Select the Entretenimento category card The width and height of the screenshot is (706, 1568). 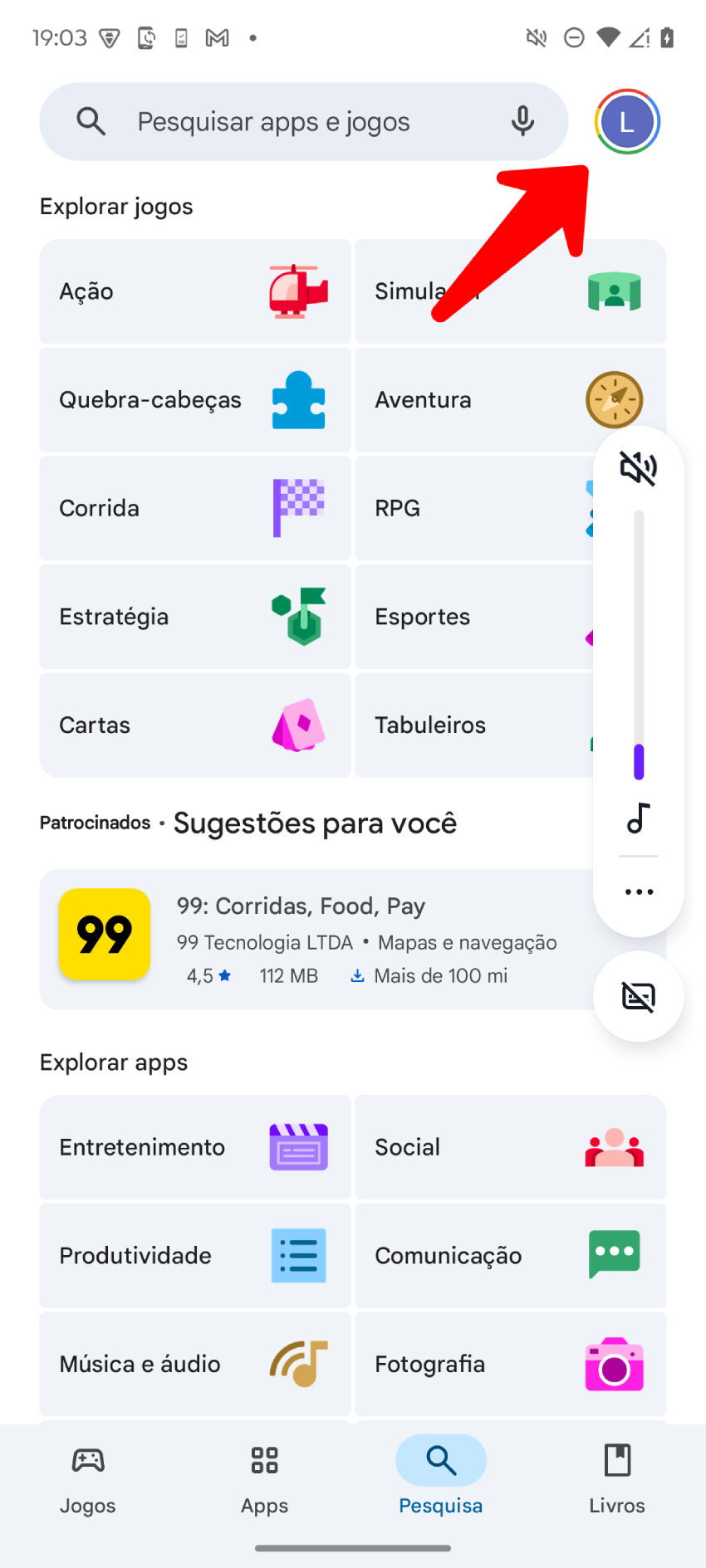point(194,1146)
